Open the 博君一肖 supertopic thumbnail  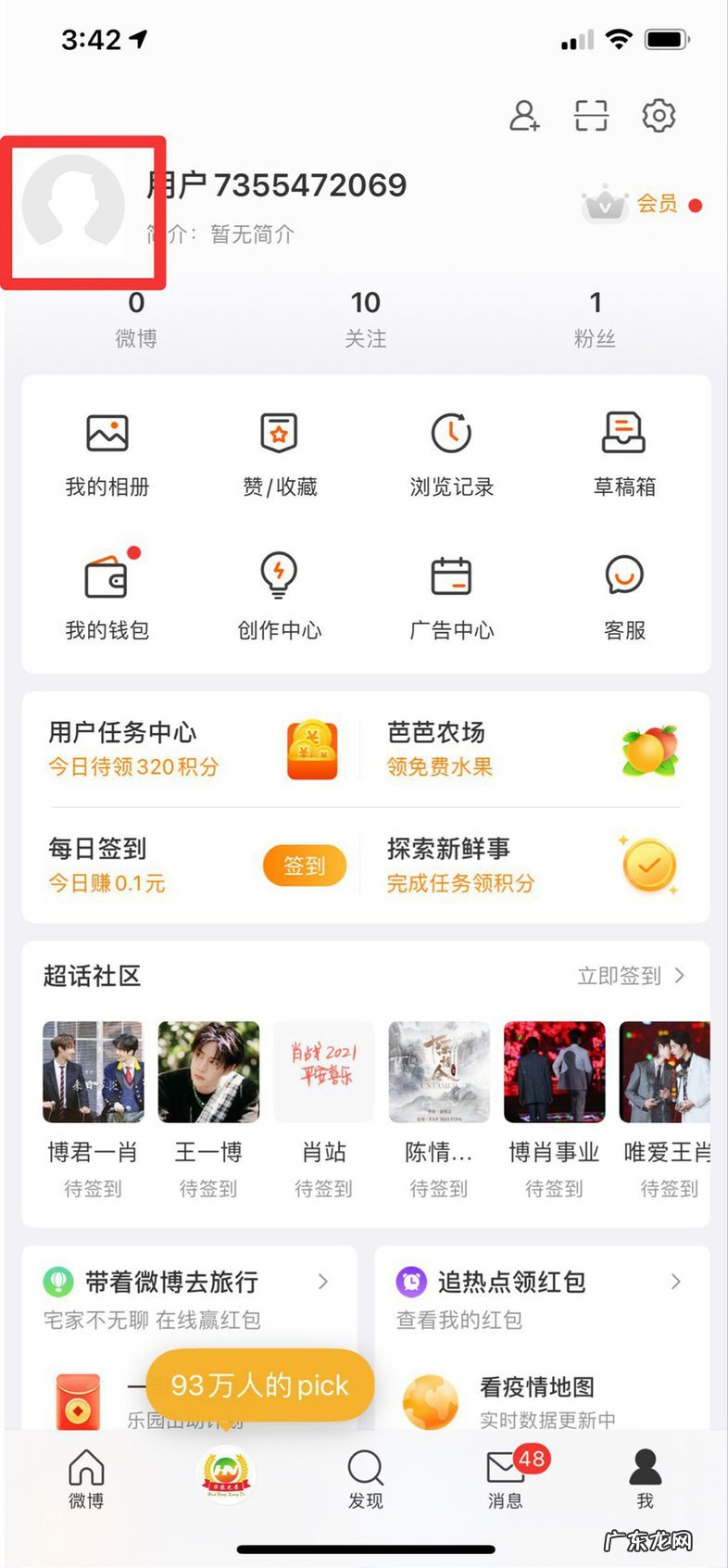(x=92, y=1071)
